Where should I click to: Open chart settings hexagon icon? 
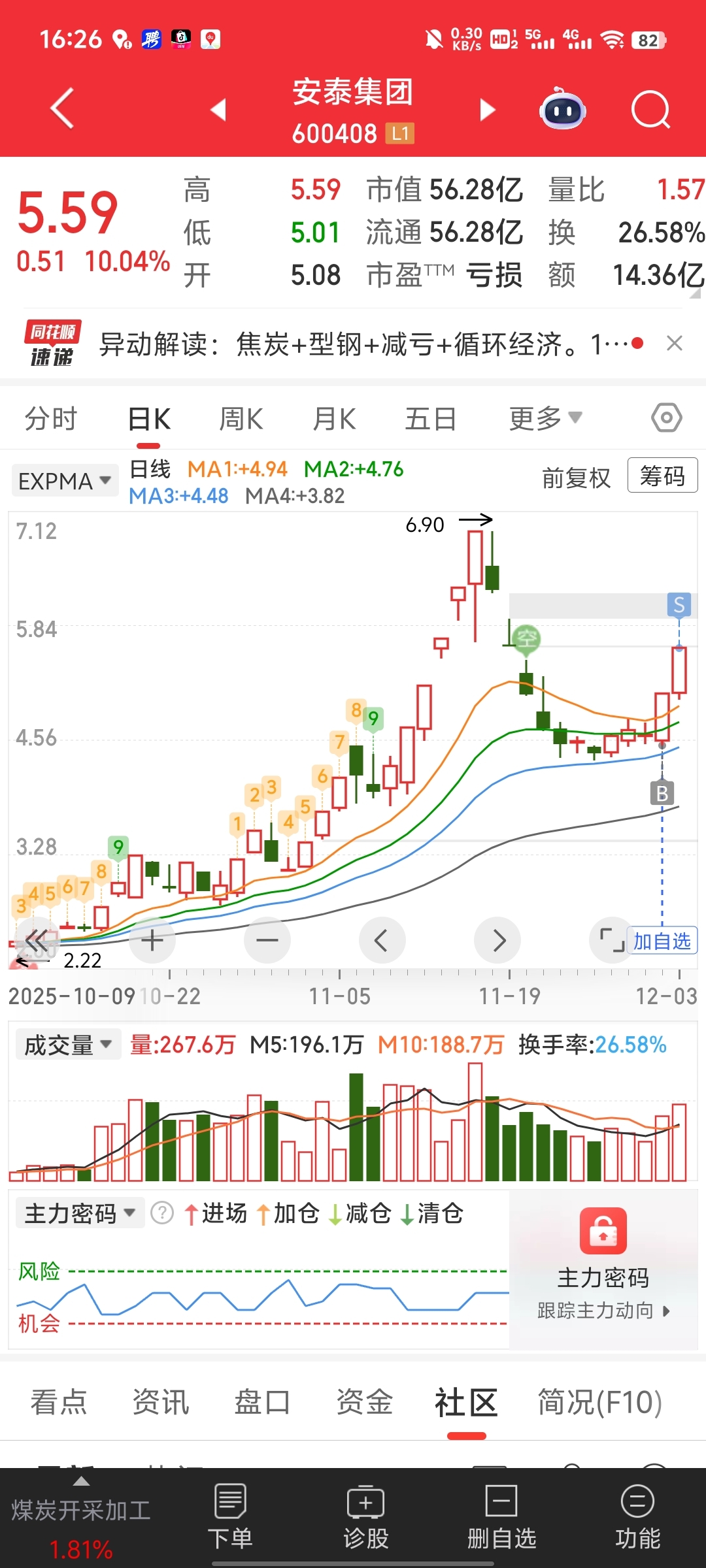point(666,417)
